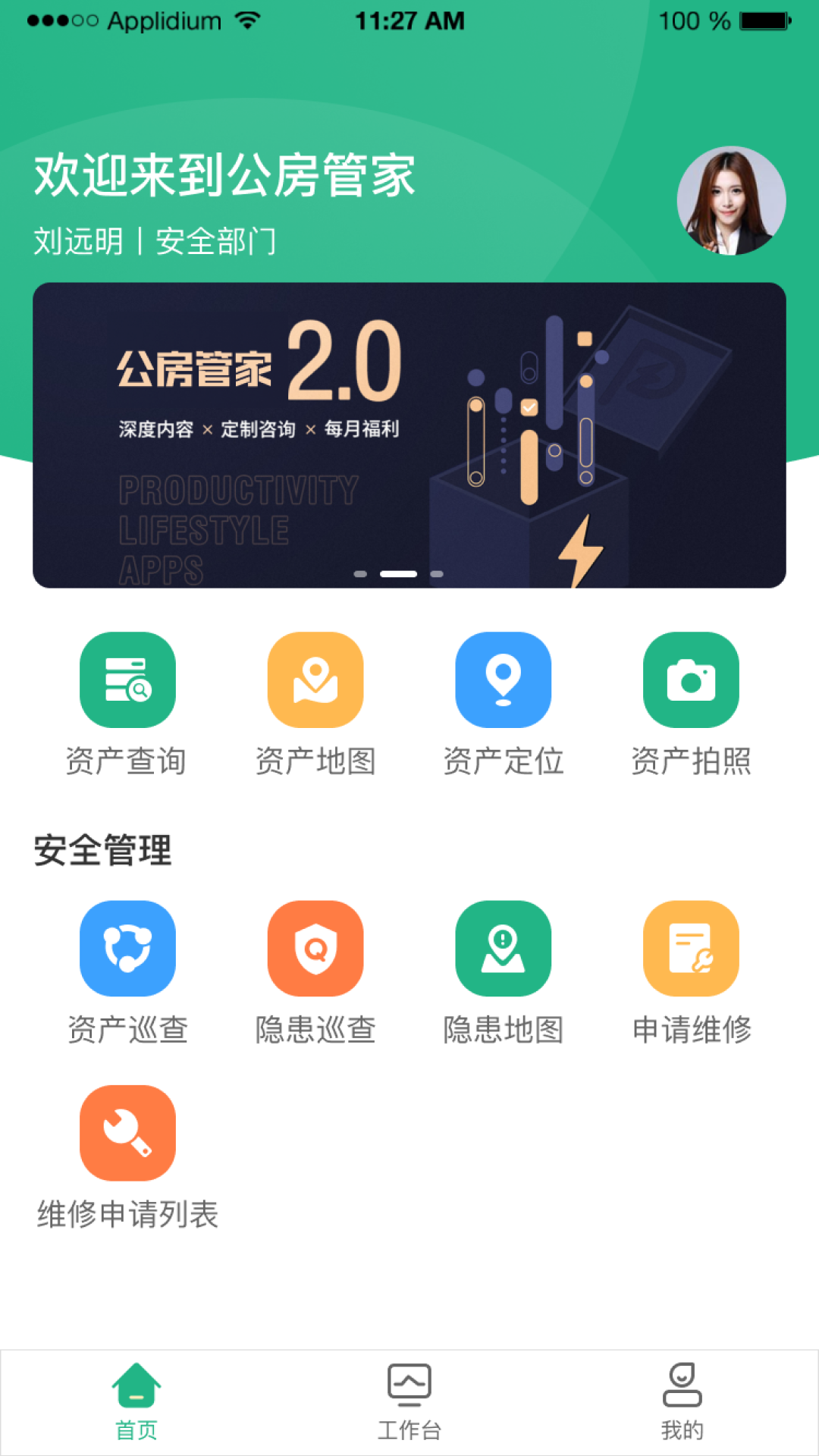Open the 资产地图 asset map icon

tap(315, 679)
